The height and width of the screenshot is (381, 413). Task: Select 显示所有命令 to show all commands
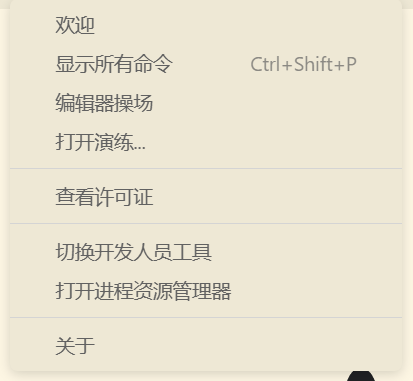(x=206, y=64)
